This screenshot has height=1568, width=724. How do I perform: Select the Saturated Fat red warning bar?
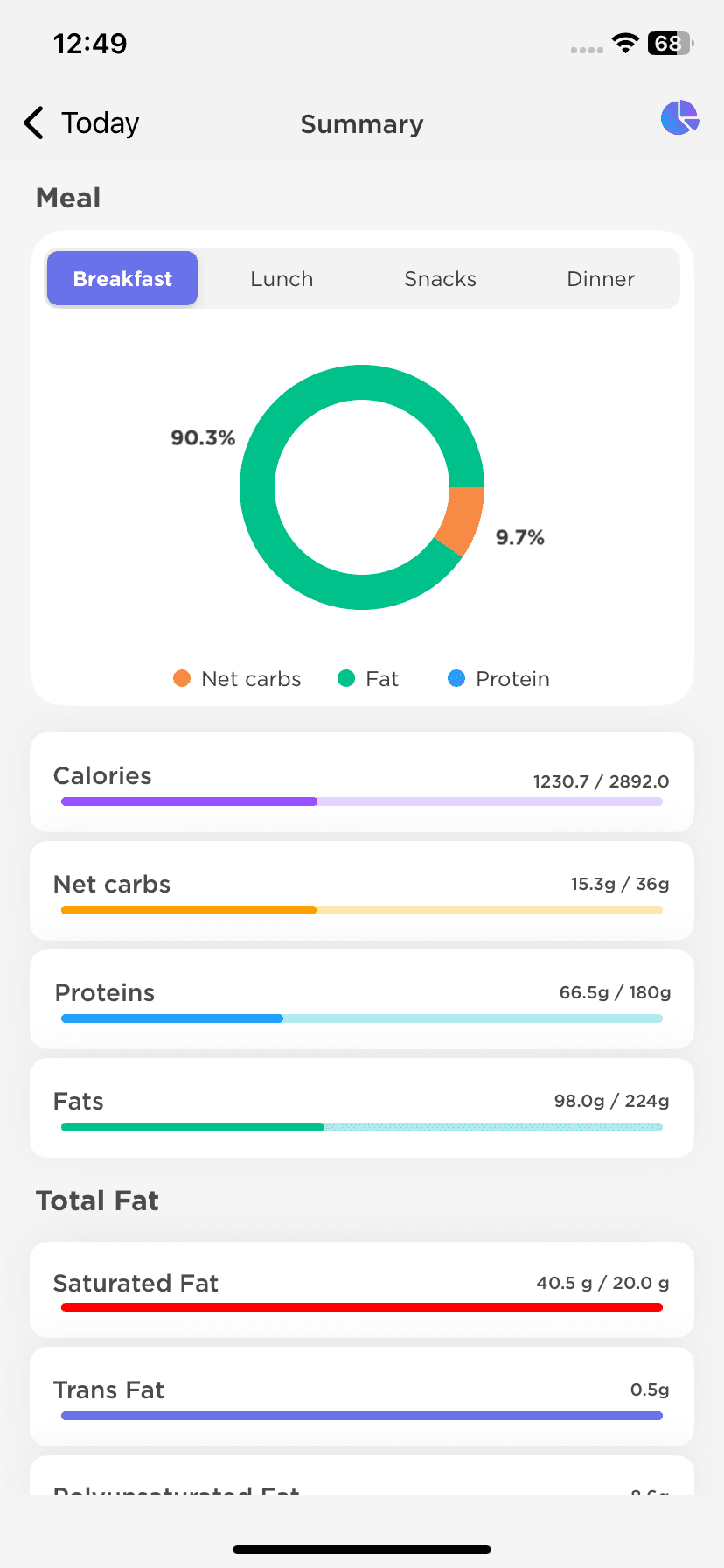click(362, 1307)
